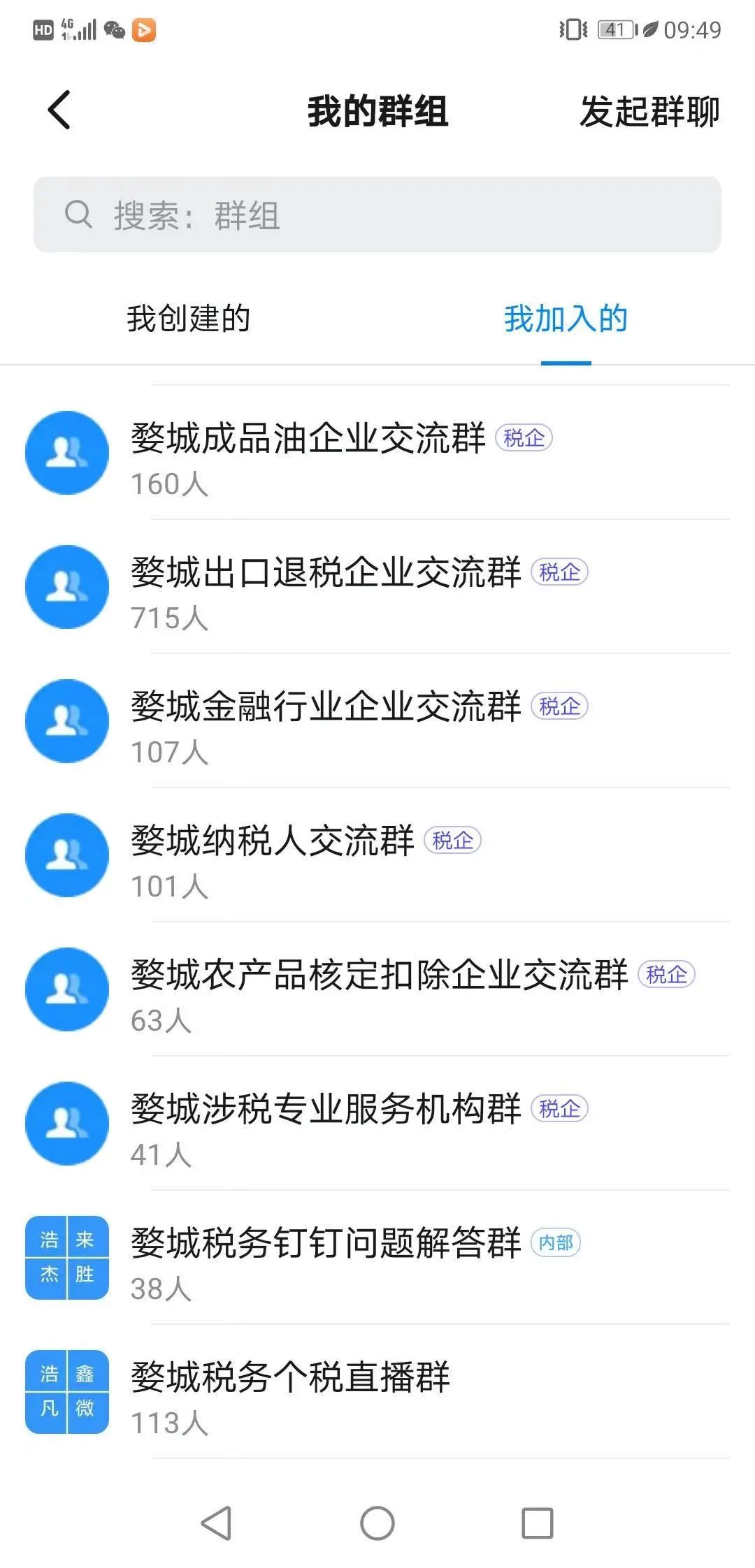
Task: Open 婺城税务个税直播群 group
Action: coord(377,1392)
